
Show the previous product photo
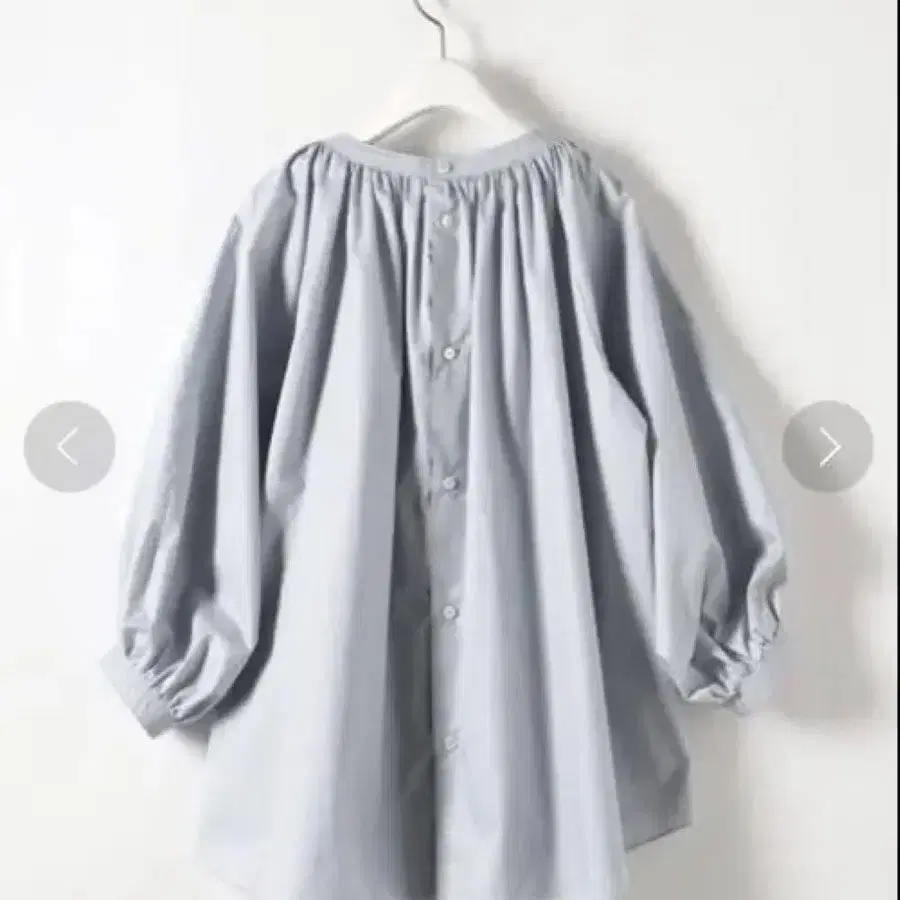point(69,446)
